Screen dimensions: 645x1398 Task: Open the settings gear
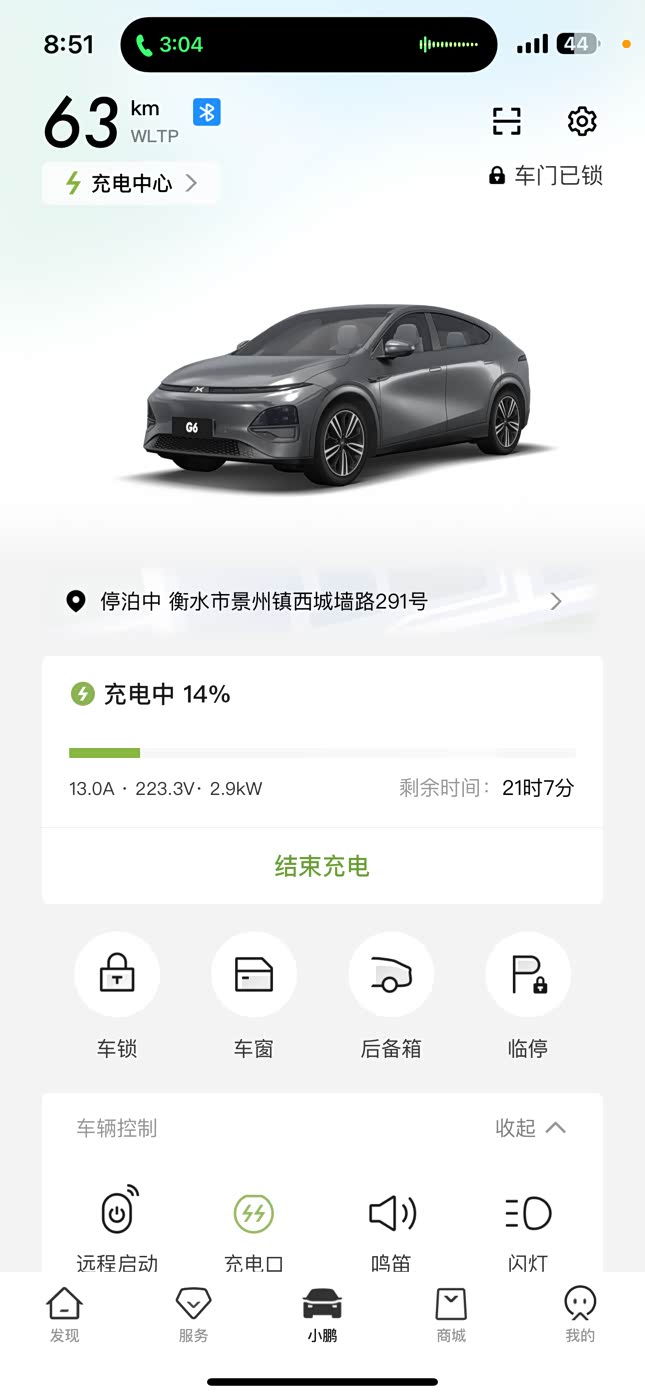[582, 122]
